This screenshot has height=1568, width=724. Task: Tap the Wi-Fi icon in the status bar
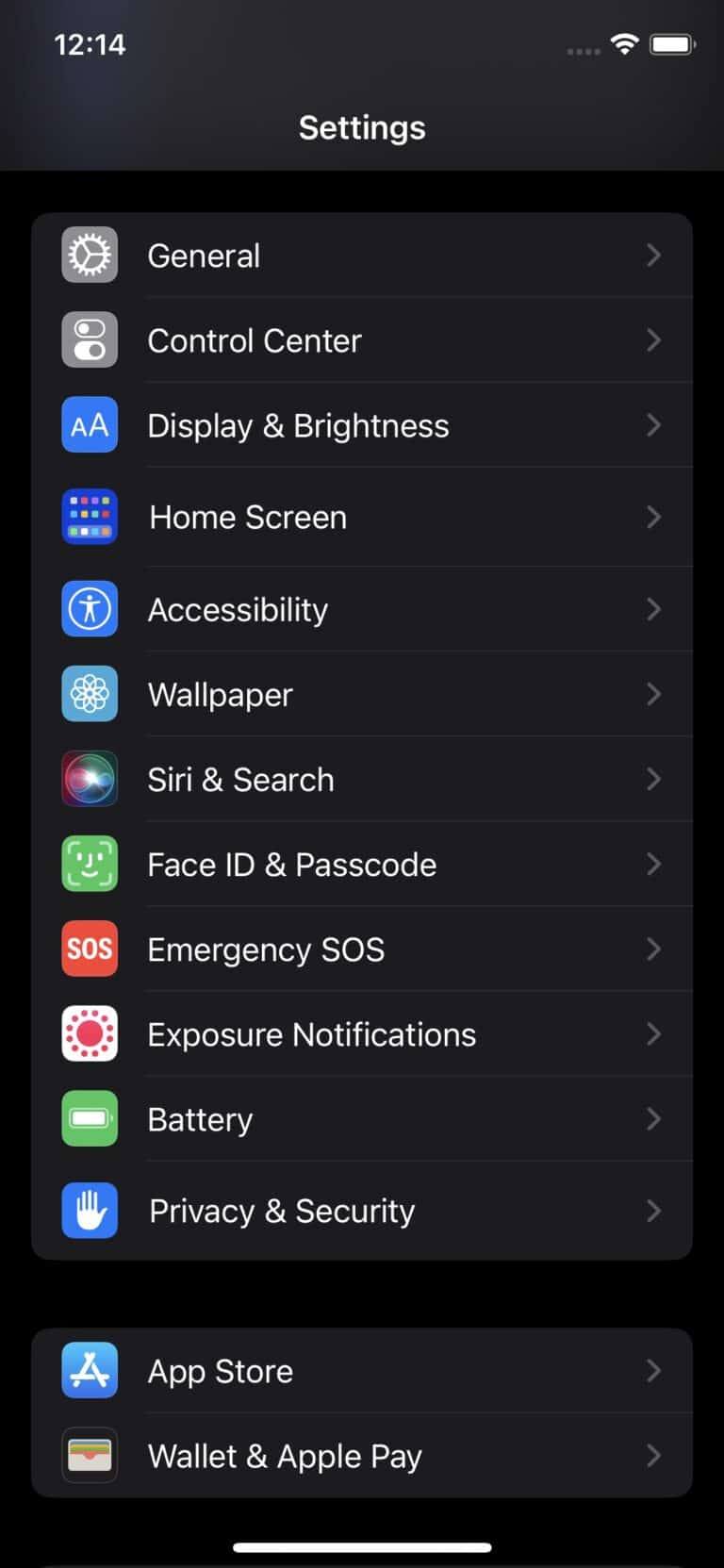(624, 43)
